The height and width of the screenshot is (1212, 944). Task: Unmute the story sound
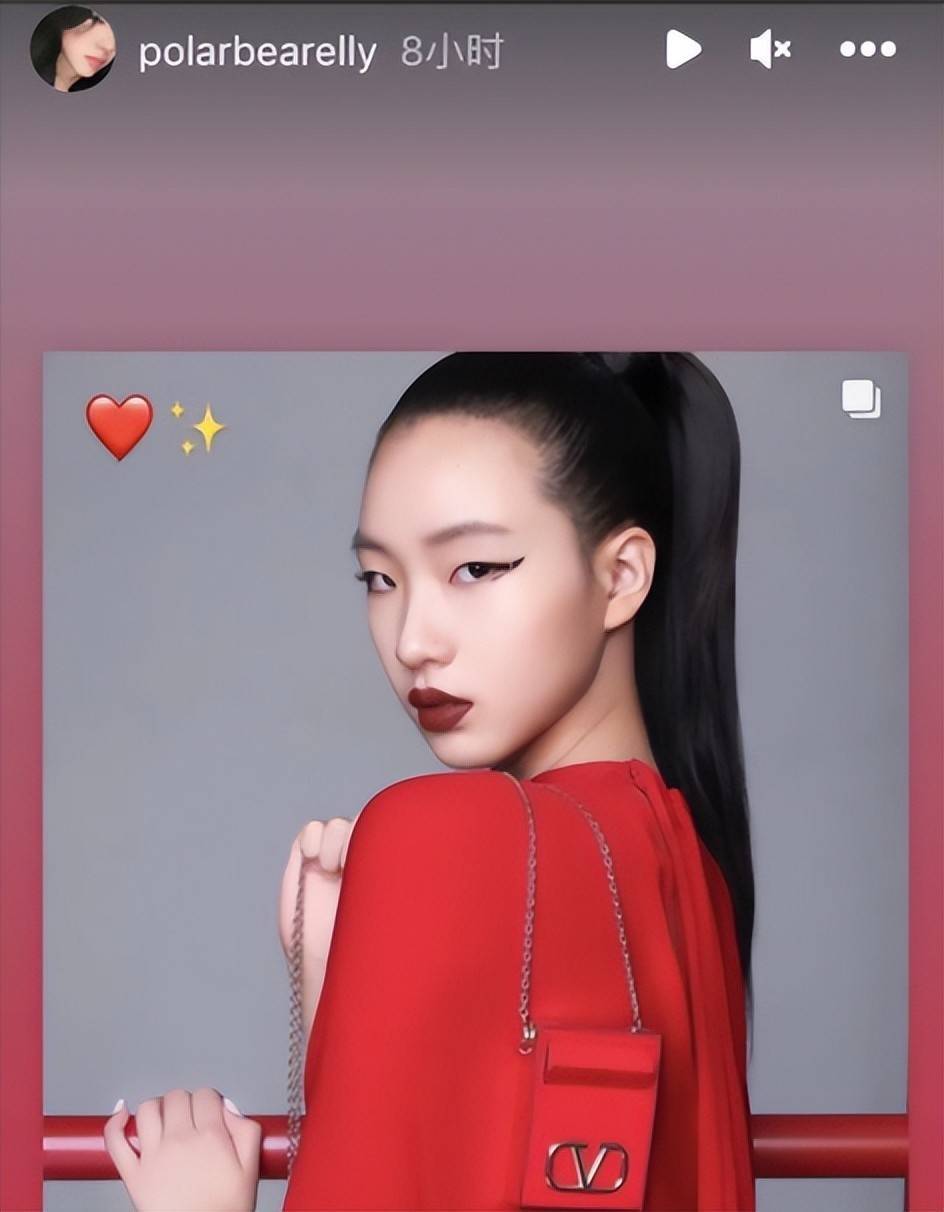(770, 49)
